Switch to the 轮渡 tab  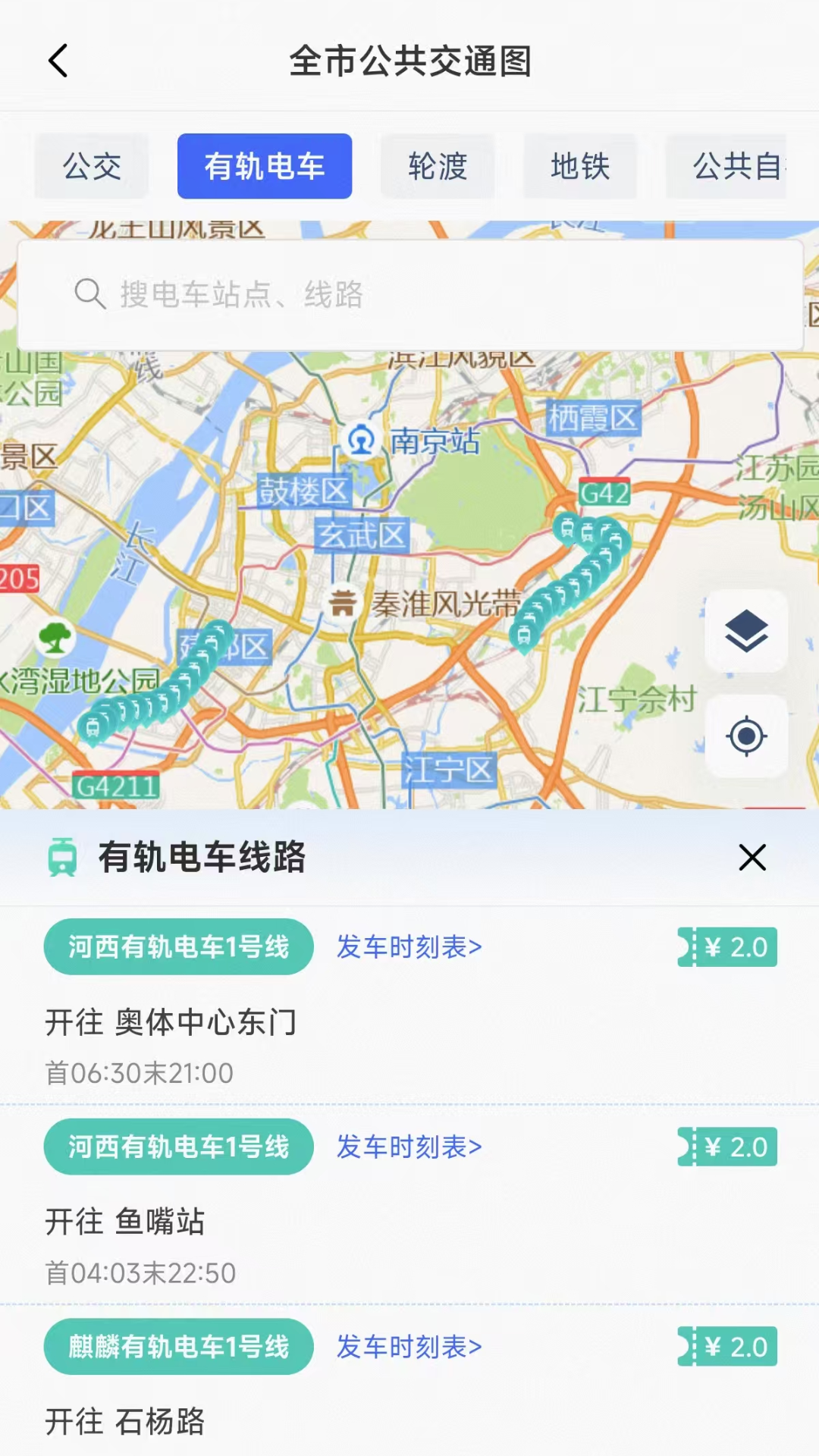click(438, 166)
